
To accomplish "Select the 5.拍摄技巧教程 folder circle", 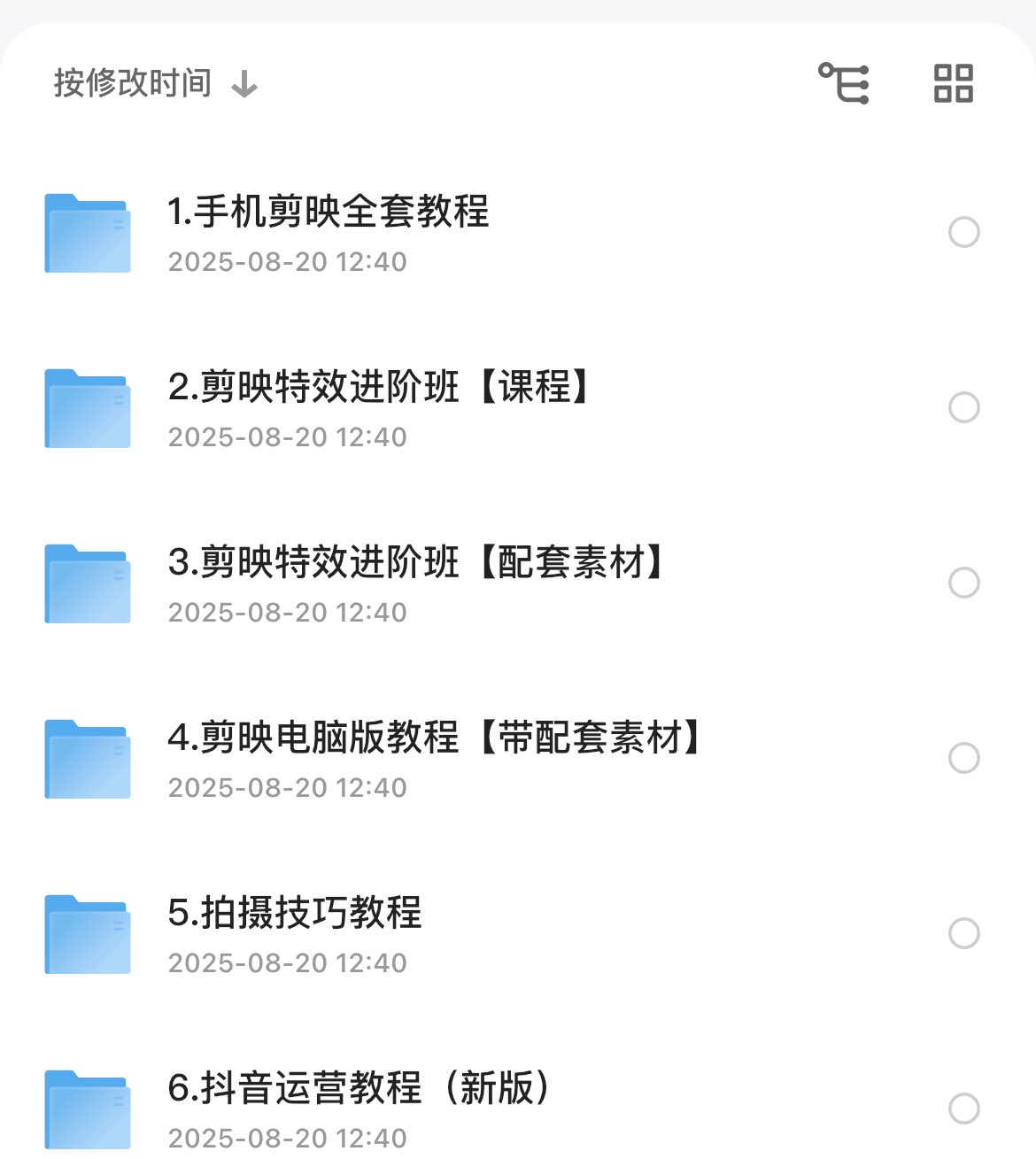I will 963,933.
